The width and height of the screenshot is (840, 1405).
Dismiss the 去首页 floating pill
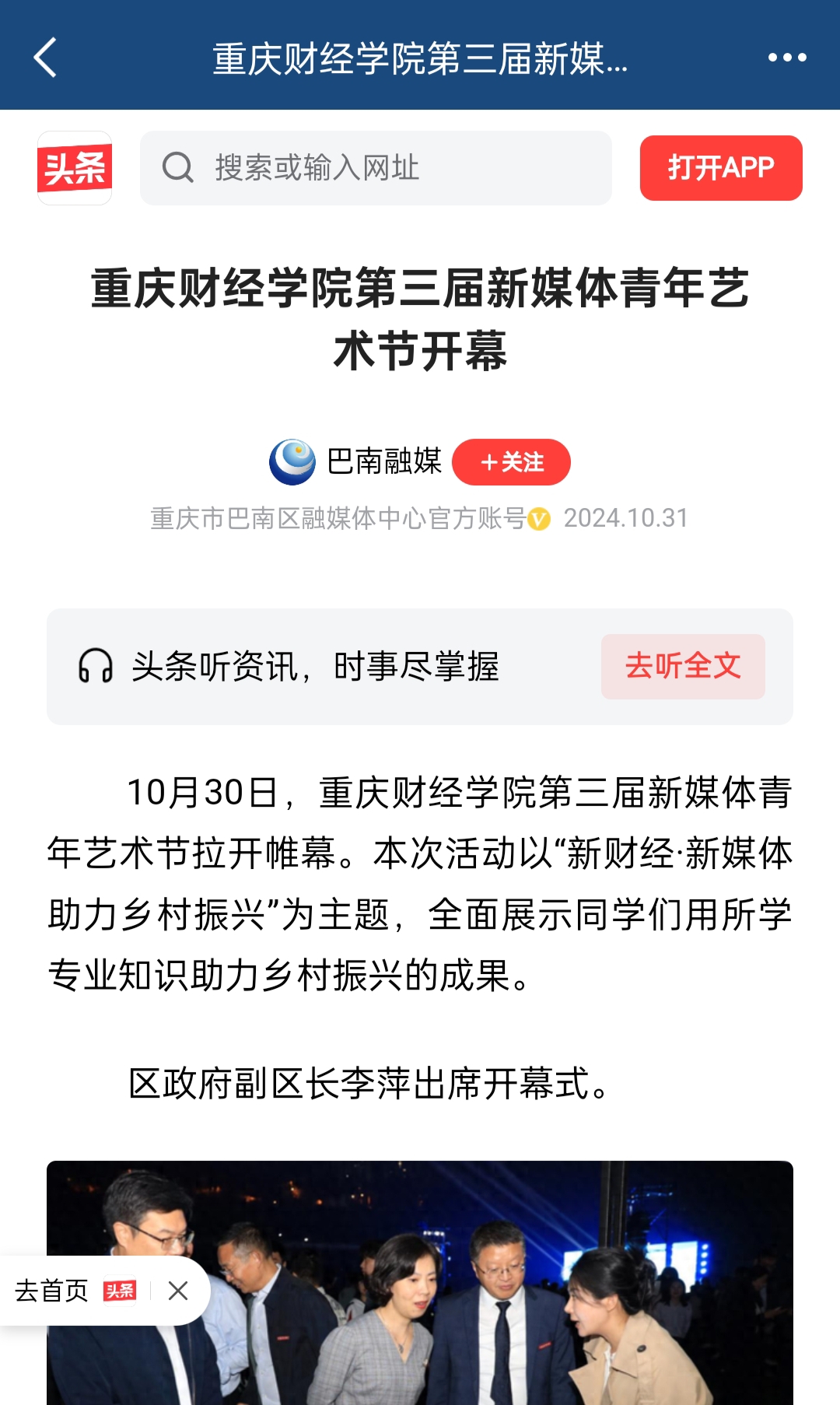178,1291
